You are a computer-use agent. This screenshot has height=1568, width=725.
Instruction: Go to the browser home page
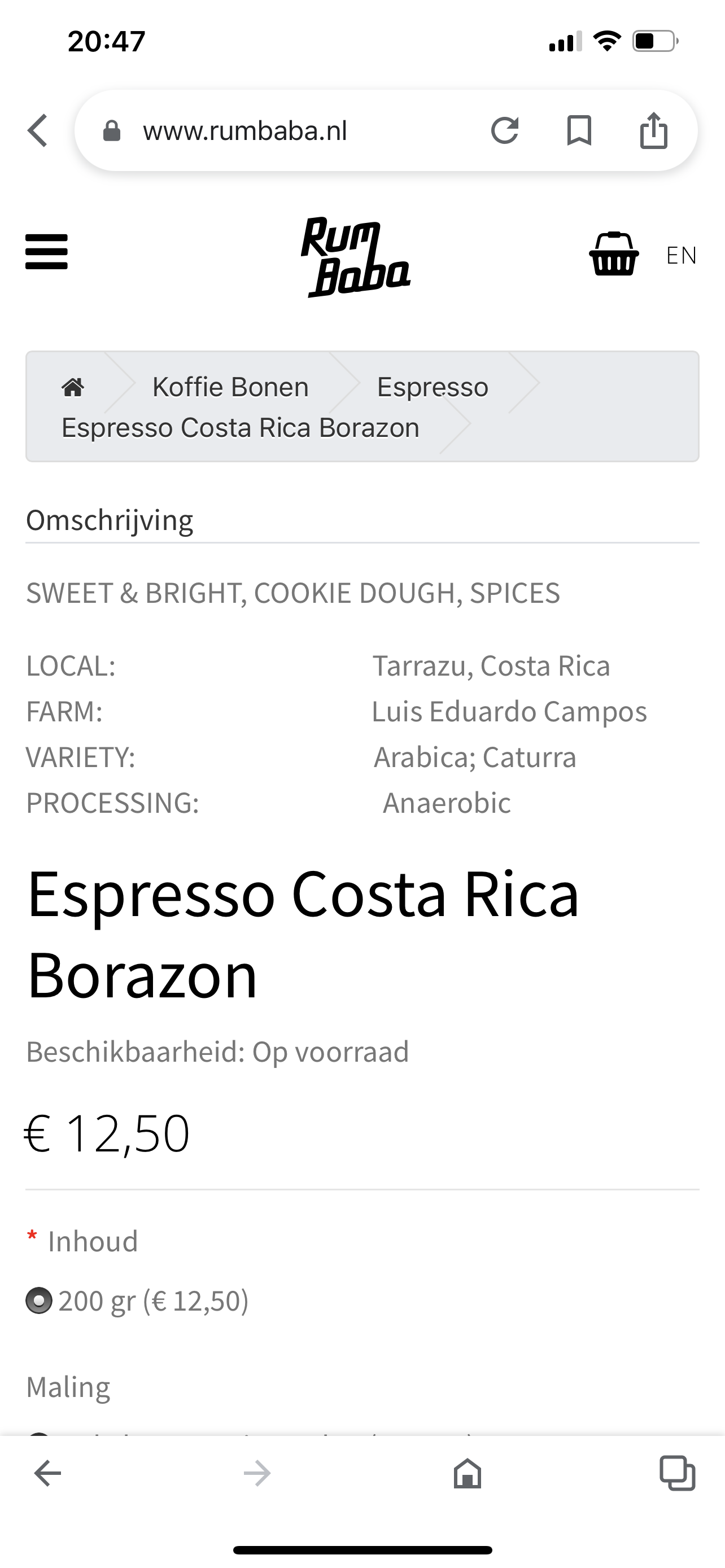point(467,1474)
